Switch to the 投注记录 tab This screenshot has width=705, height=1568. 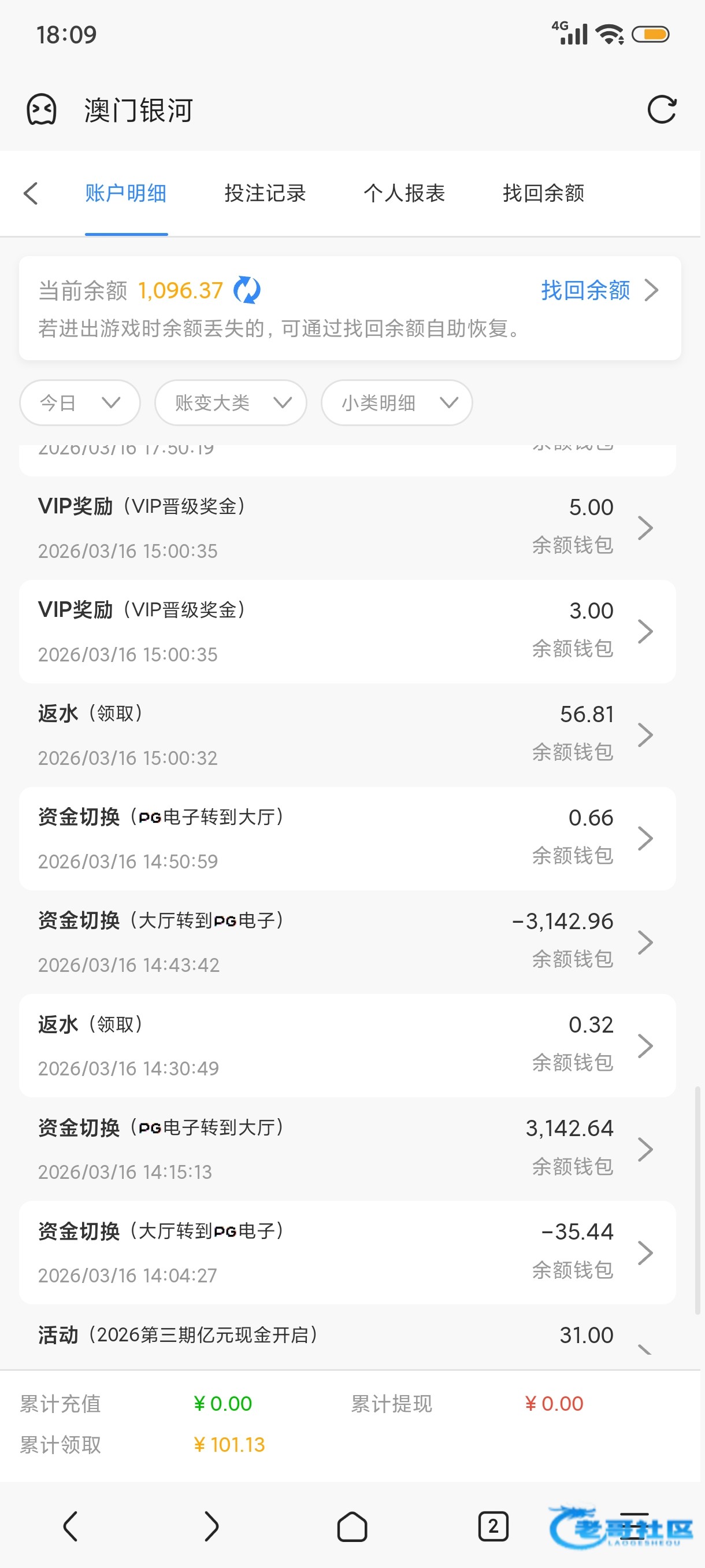[265, 194]
